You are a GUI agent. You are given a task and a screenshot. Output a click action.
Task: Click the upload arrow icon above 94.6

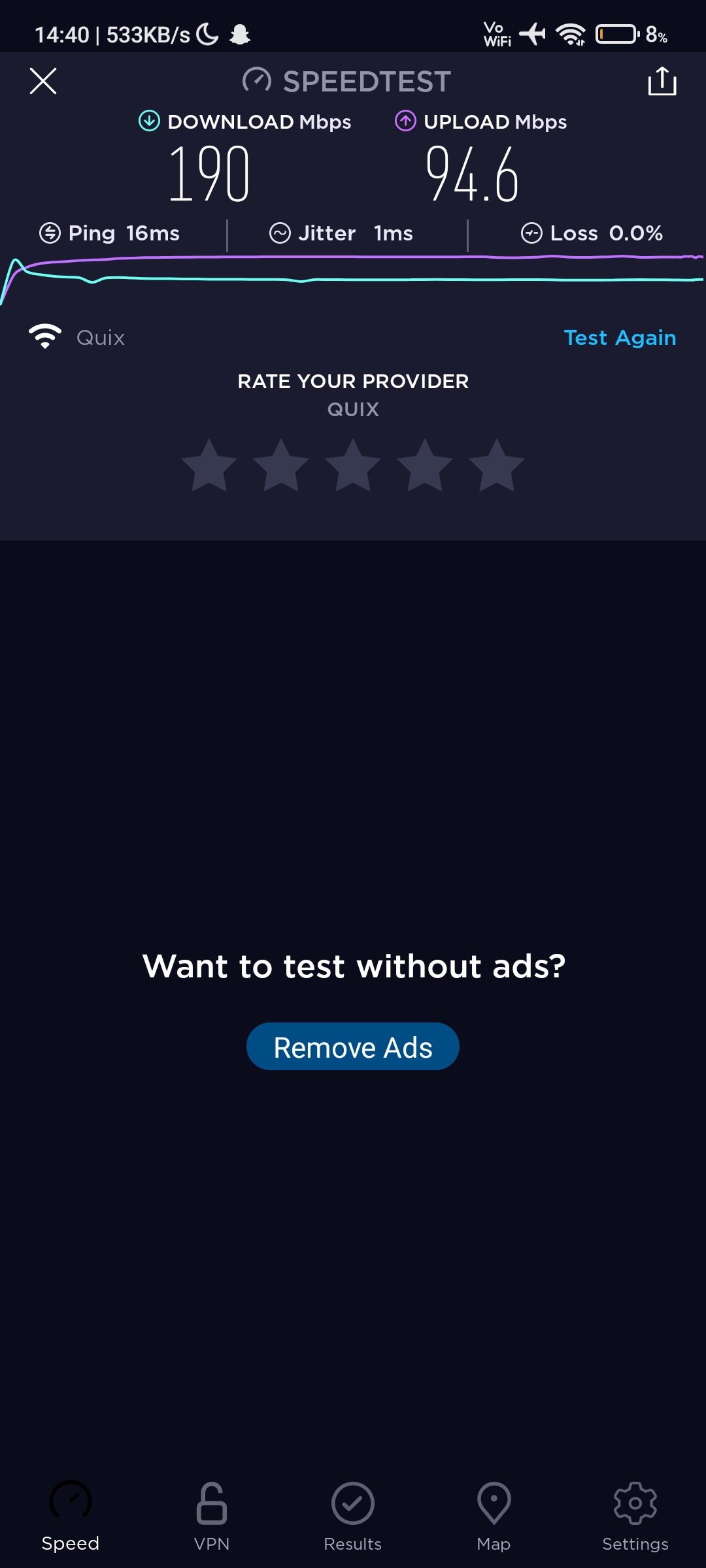405,120
